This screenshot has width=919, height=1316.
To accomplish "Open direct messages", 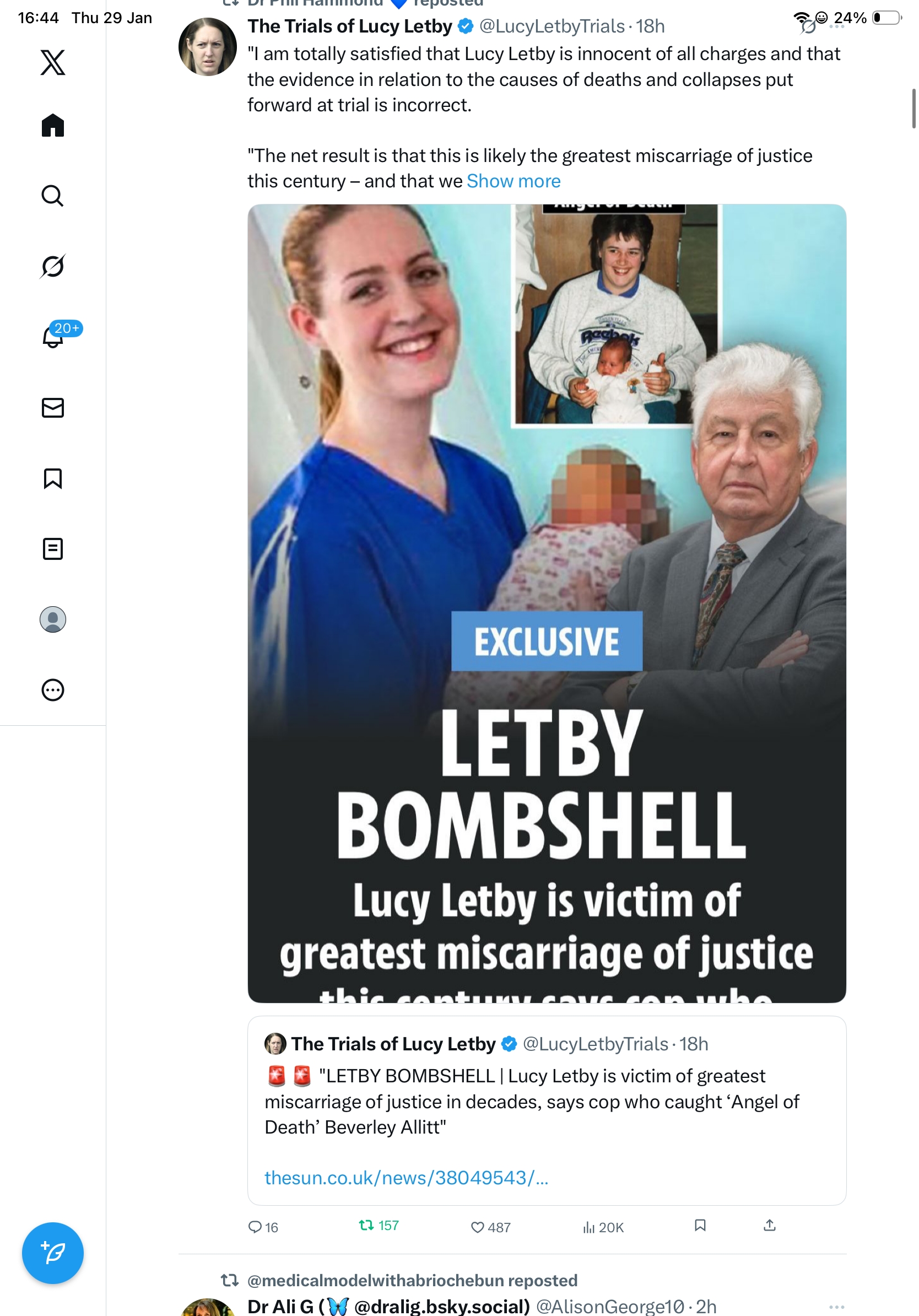I will click(x=53, y=408).
